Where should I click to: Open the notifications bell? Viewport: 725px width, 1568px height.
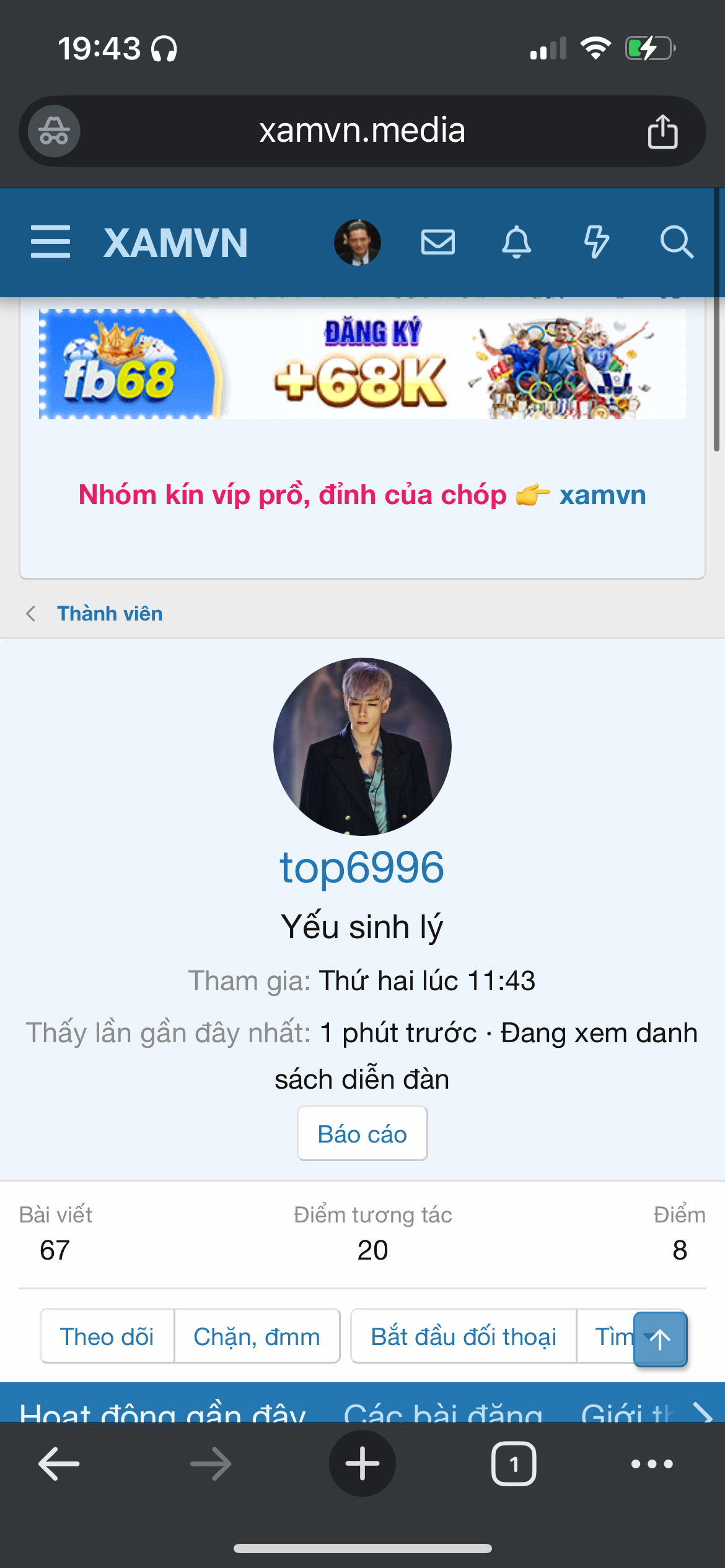click(516, 242)
